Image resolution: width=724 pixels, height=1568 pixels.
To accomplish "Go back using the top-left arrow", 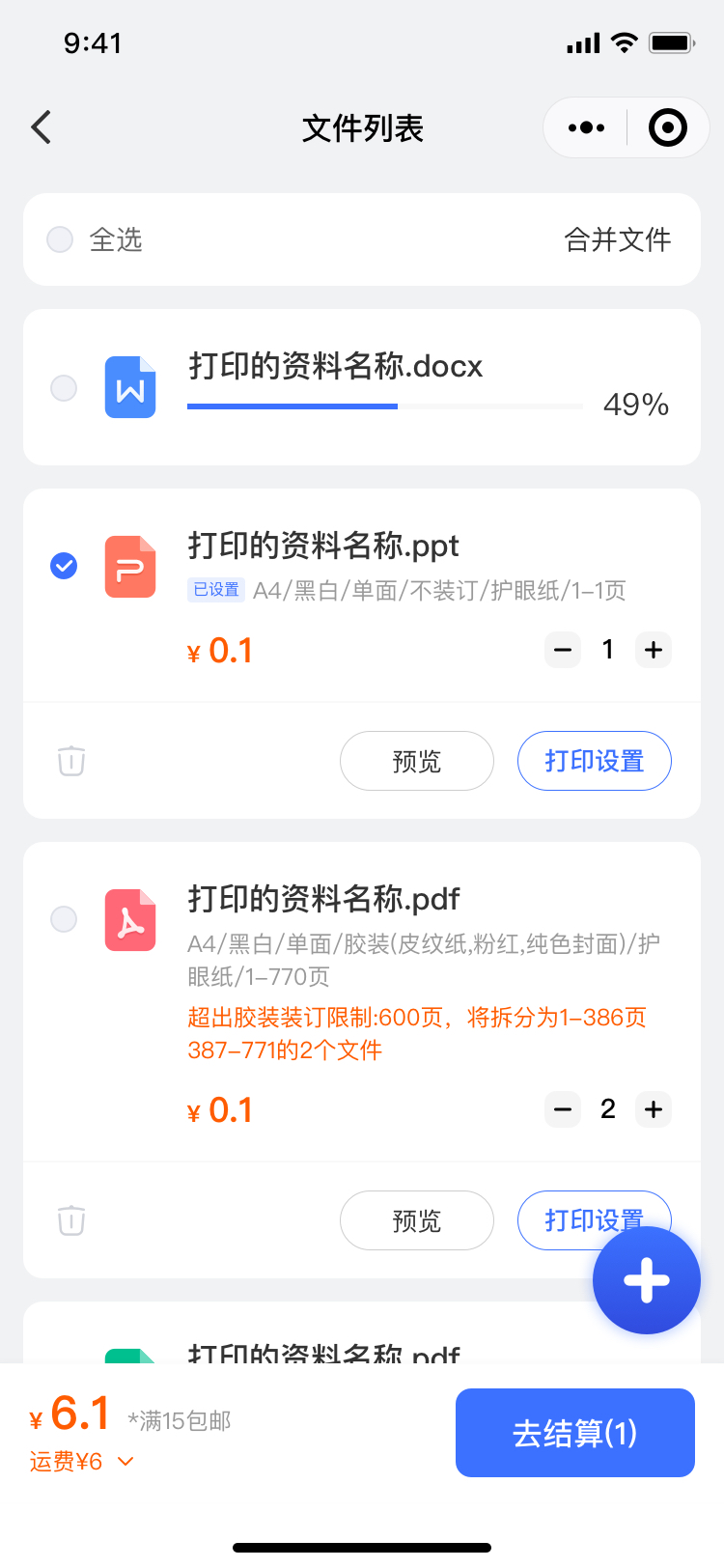I will pos(41,127).
